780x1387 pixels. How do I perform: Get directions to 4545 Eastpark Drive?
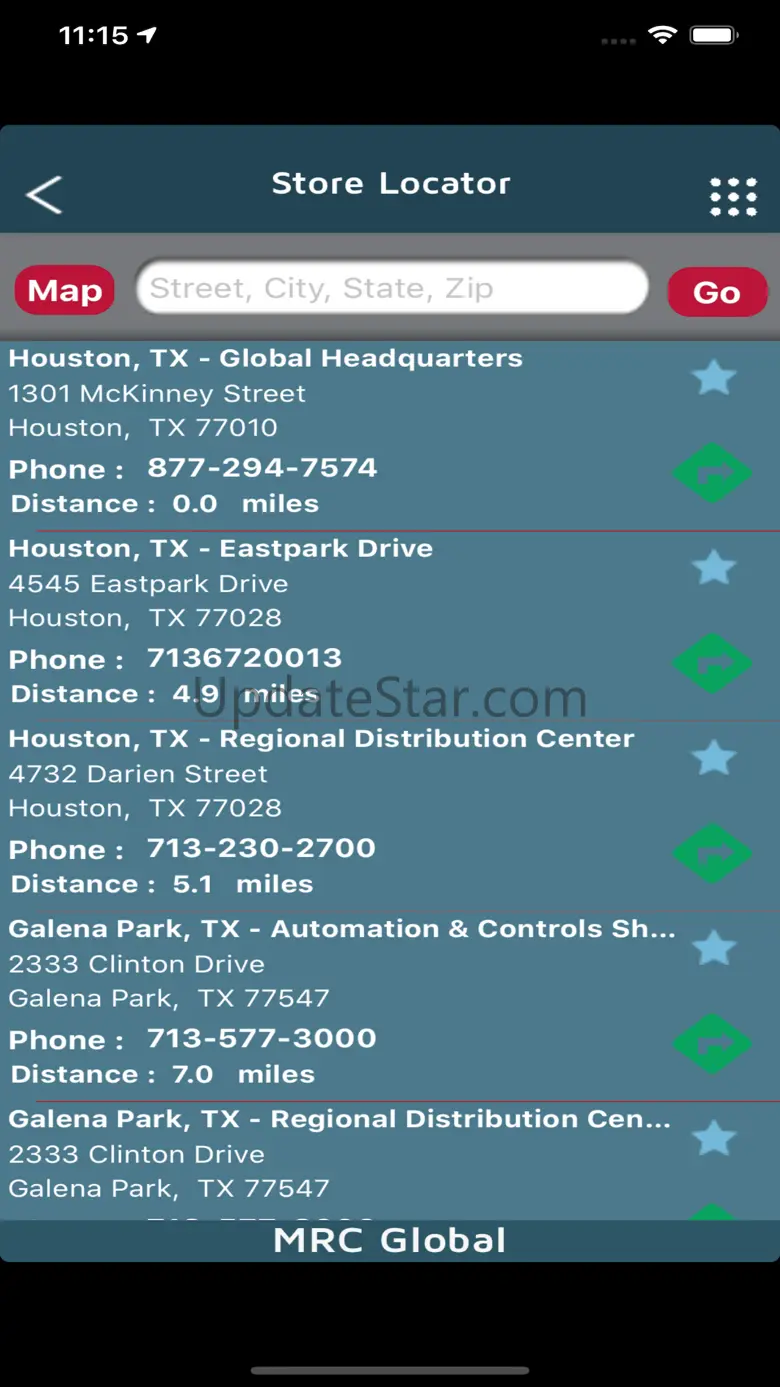(712, 663)
